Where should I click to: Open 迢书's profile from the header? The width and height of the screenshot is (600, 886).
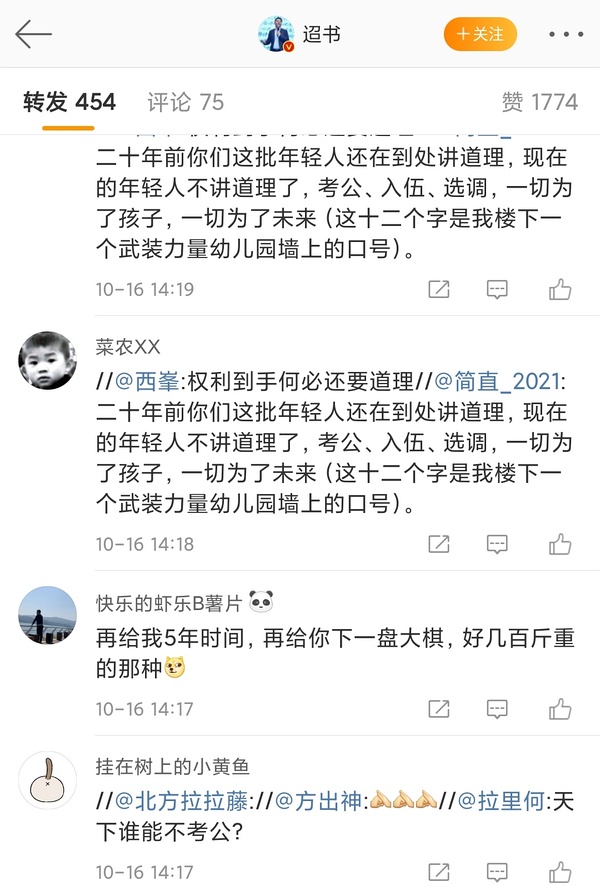298,35
